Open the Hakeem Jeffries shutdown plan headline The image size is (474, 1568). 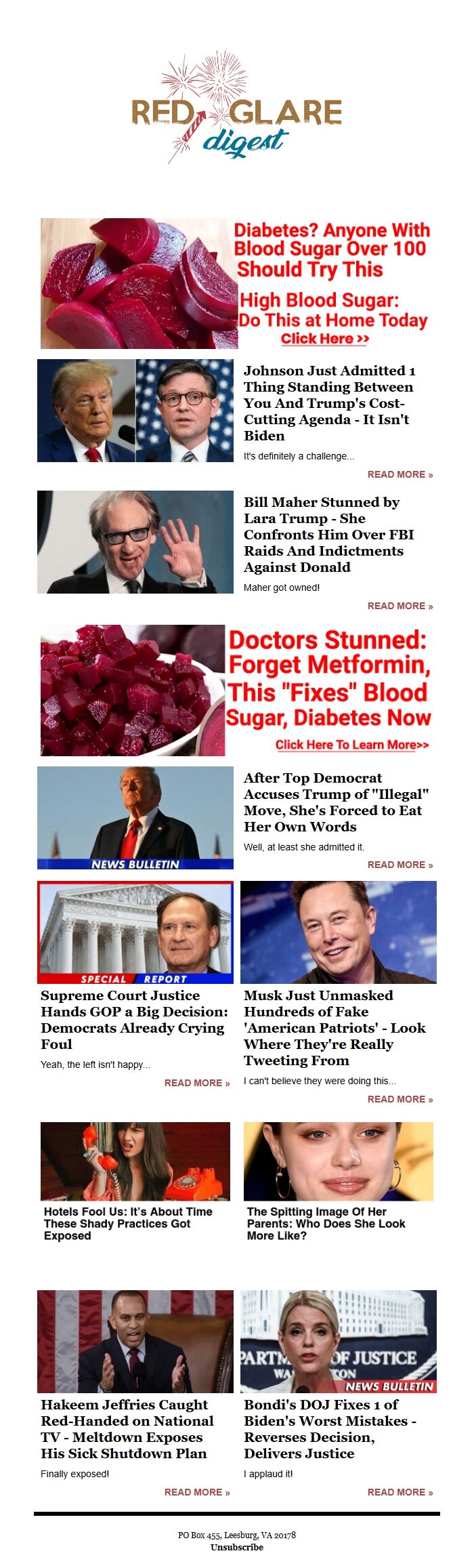tap(127, 1428)
